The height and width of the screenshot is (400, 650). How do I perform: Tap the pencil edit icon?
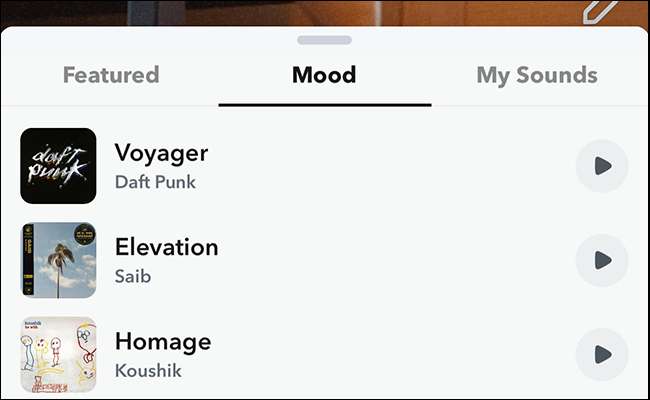click(599, 11)
